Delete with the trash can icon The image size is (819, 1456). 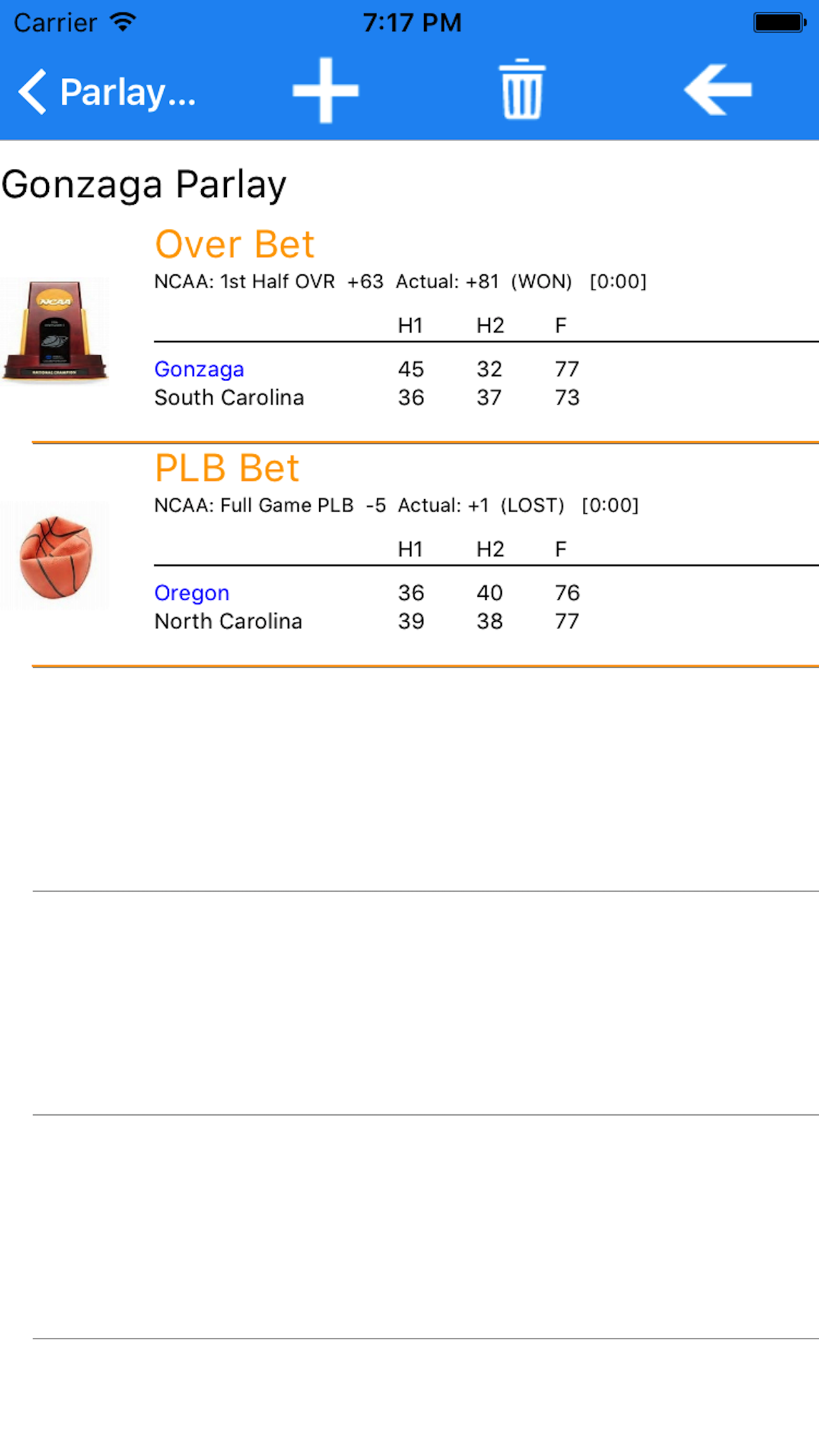pos(522,90)
